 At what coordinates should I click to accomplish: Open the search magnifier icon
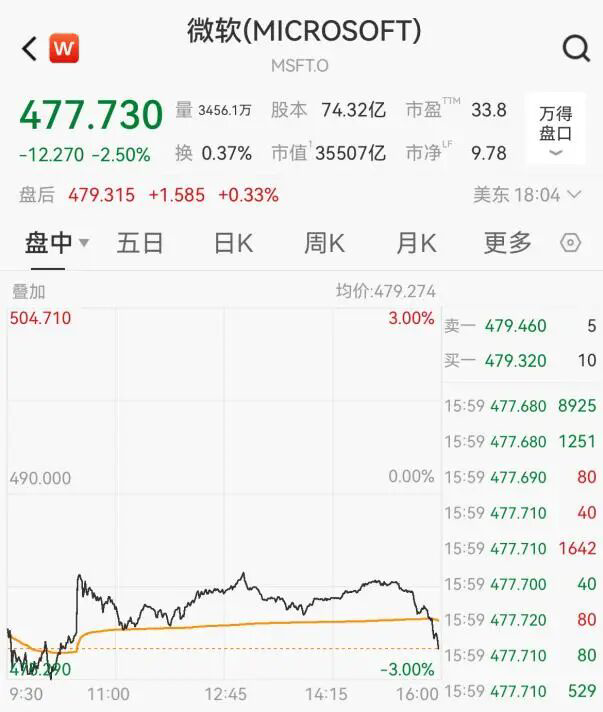pos(576,48)
